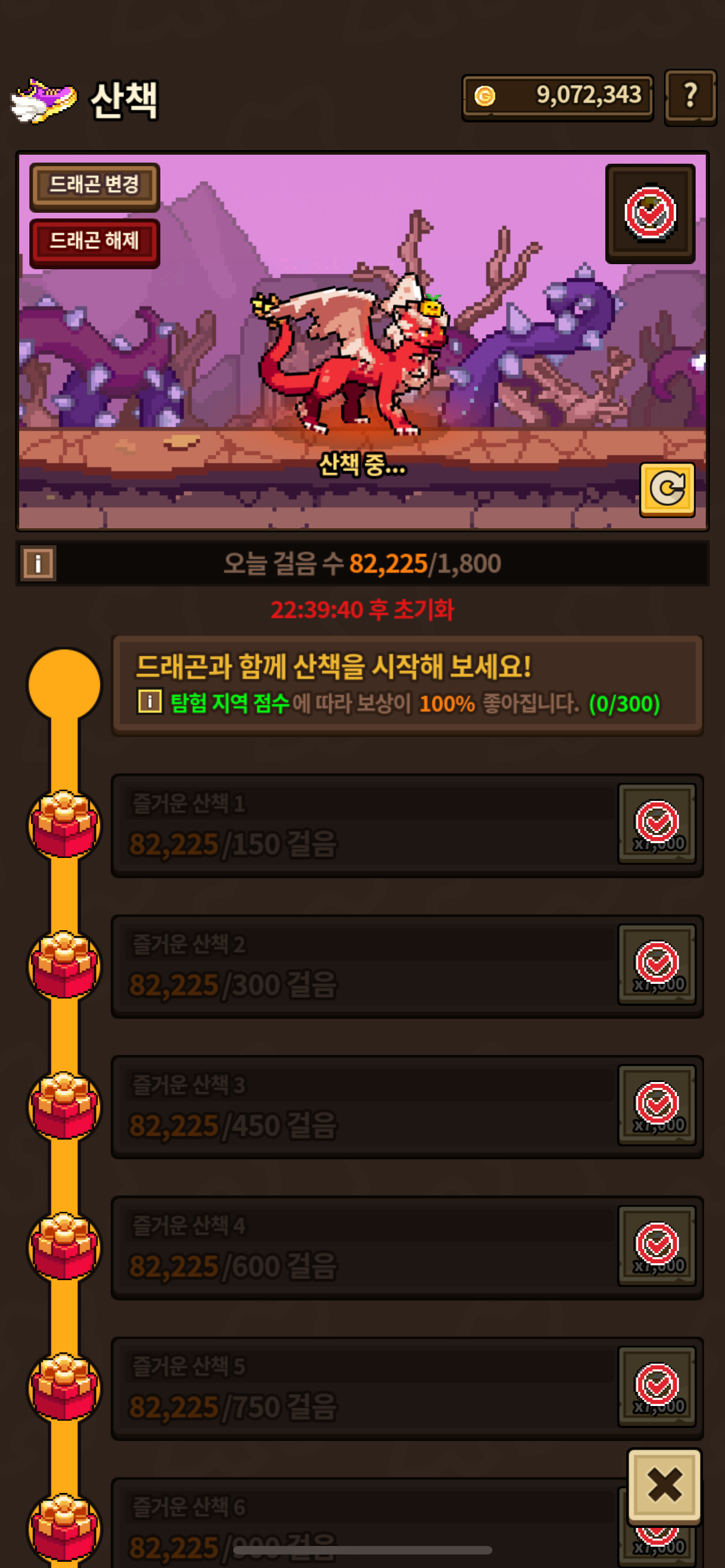This screenshot has height=1568, width=725.
Task: Open the info icon beside 탐험 지역 점수
Action: (x=150, y=701)
